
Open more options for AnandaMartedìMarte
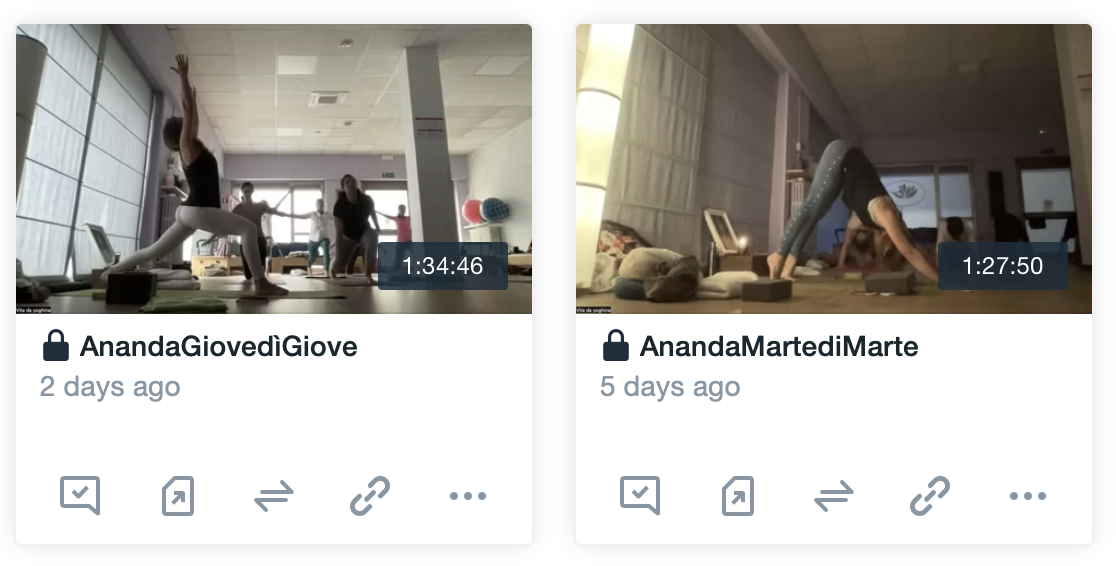click(1027, 495)
